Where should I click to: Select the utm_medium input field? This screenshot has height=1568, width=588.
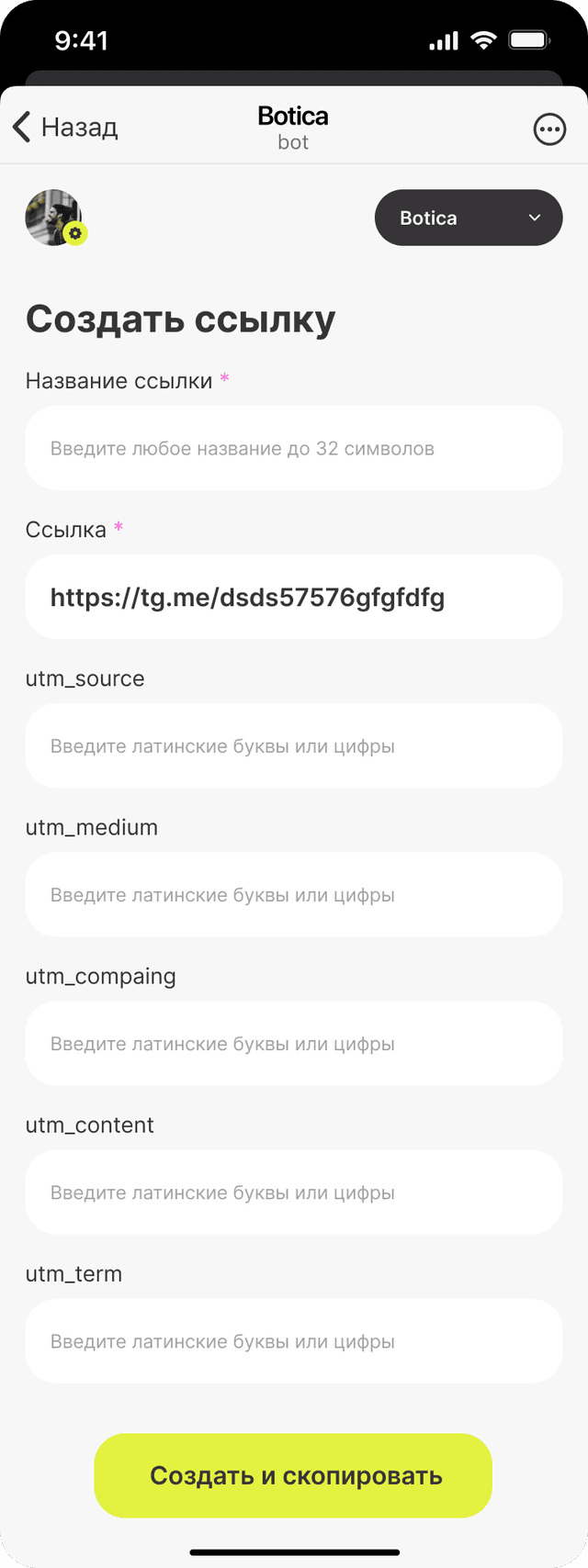(294, 894)
